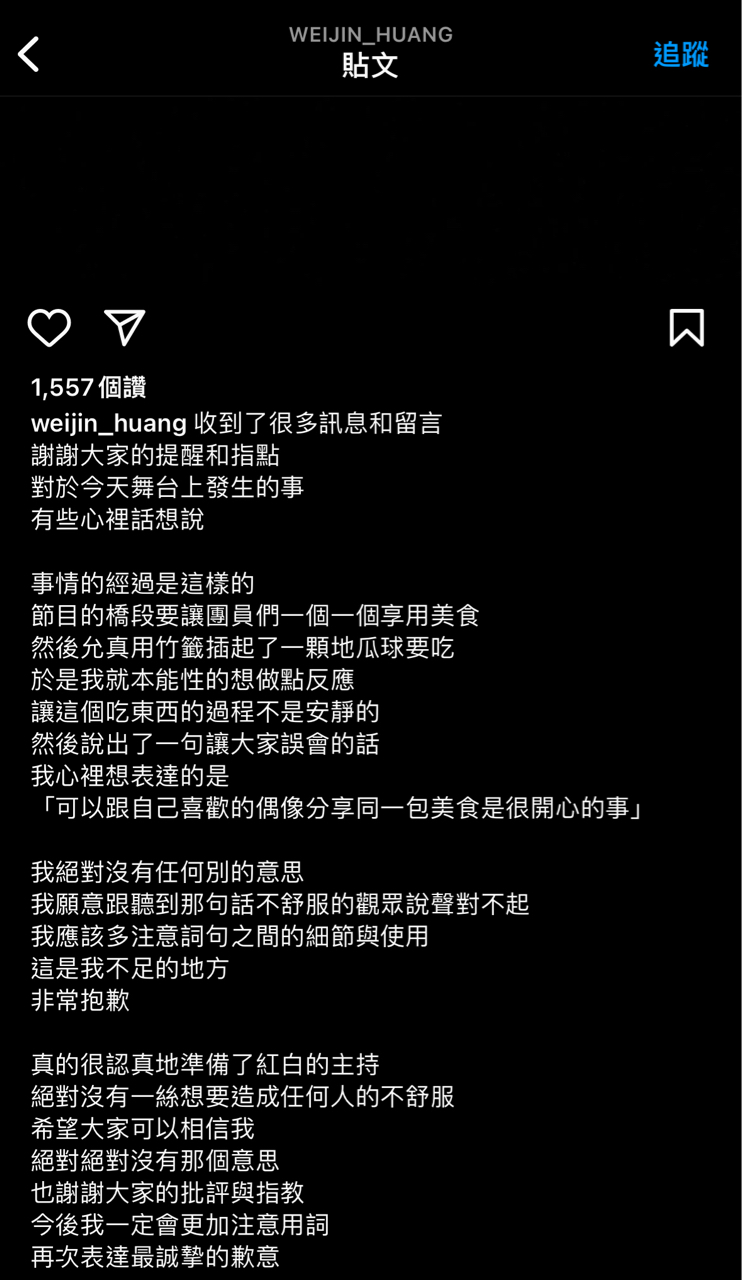This screenshot has width=742, height=1280.
Task: Go back using the top-left arrow
Action: click(x=29, y=54)
